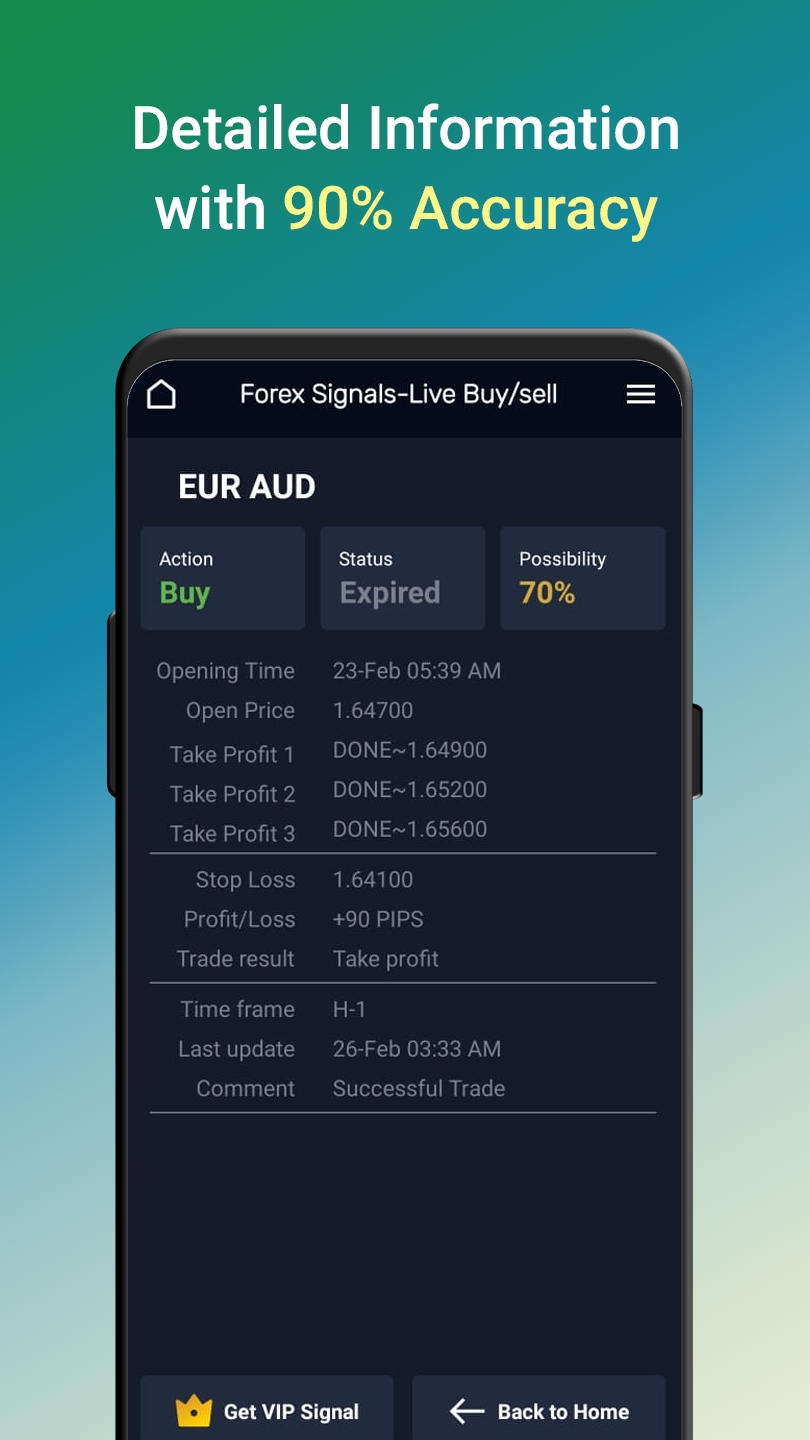Select the EUR AUD pair heading
810x1440 pixels.
pyautogui.click(x=247, y=487)
